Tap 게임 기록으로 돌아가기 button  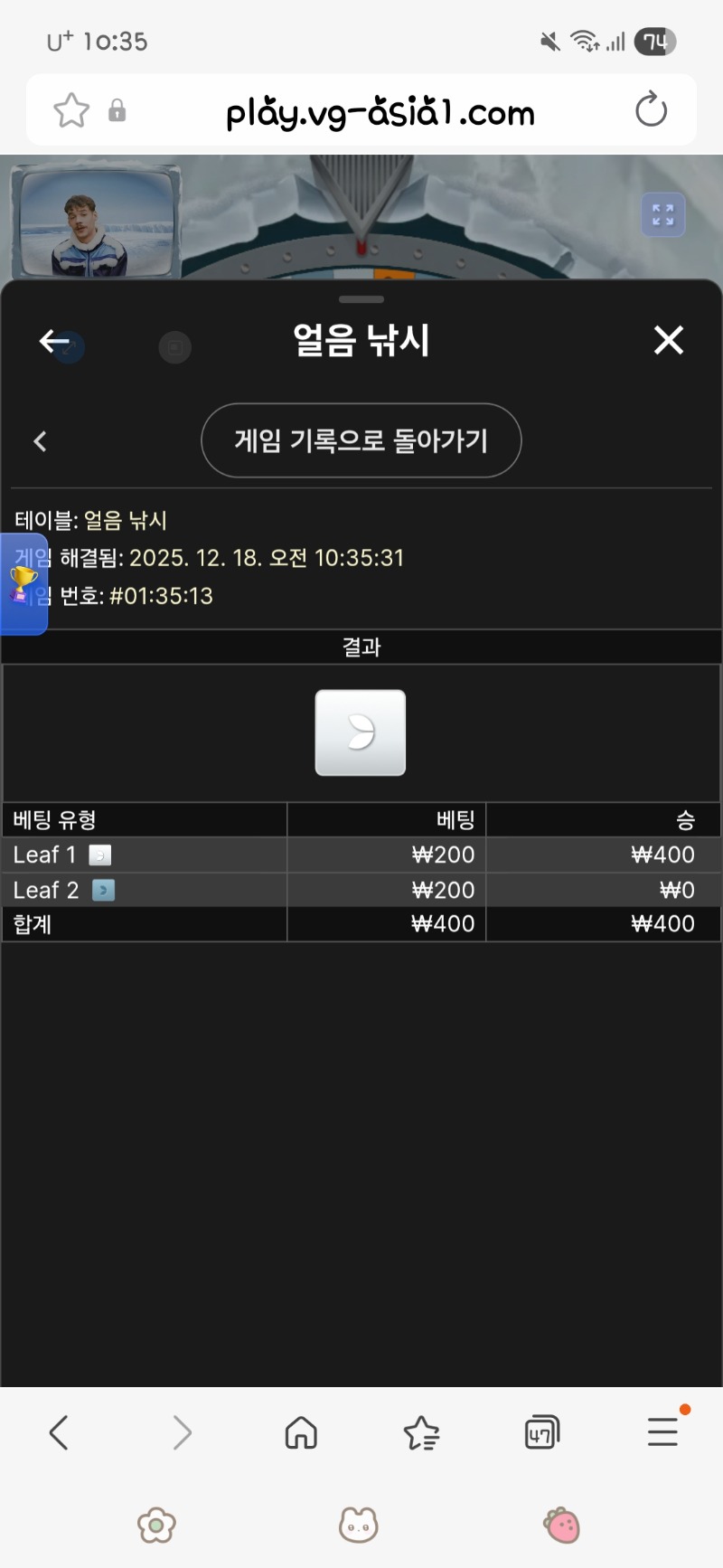tap(361, 440)
